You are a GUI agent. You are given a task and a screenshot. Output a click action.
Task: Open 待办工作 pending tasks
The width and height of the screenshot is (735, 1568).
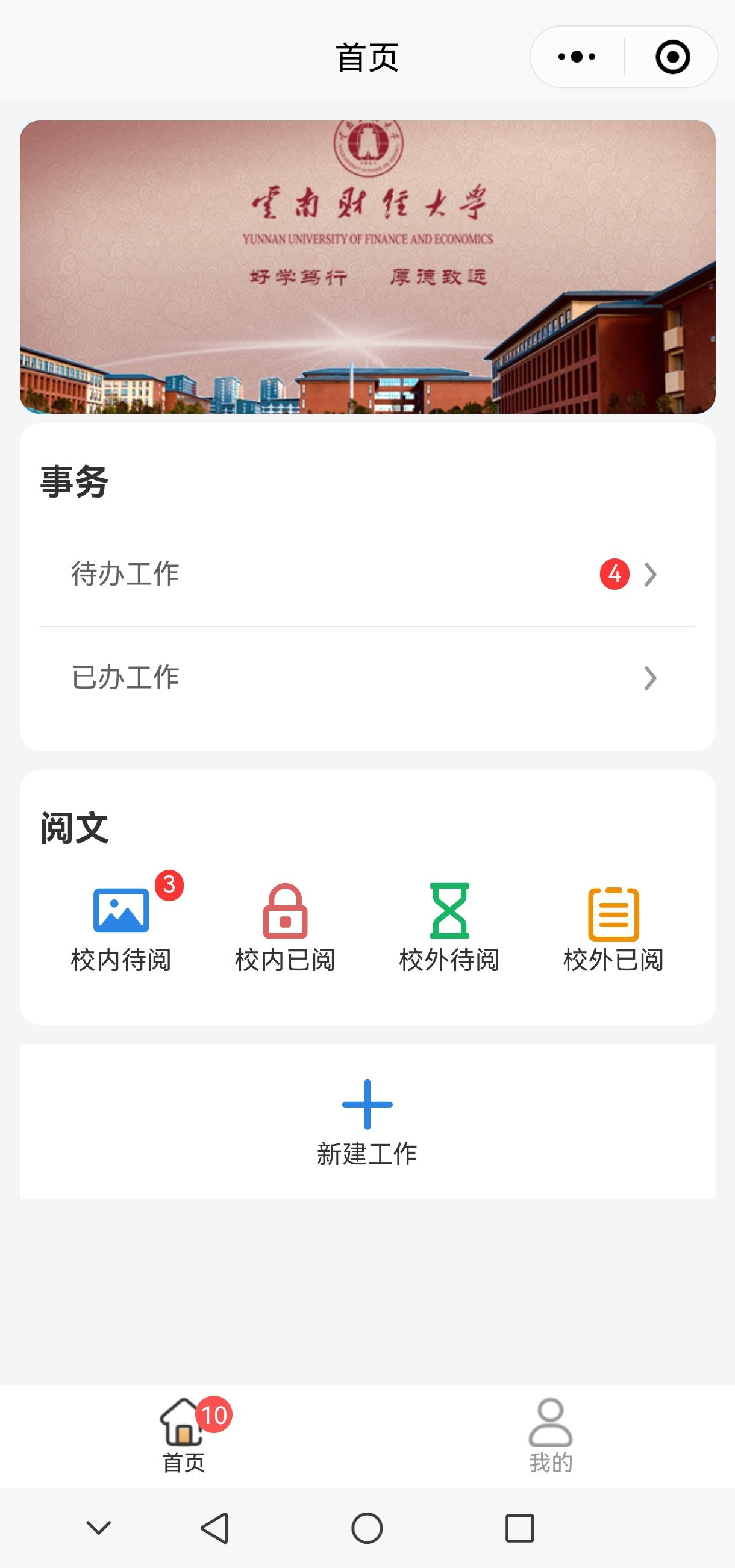[x=366, y=574]
